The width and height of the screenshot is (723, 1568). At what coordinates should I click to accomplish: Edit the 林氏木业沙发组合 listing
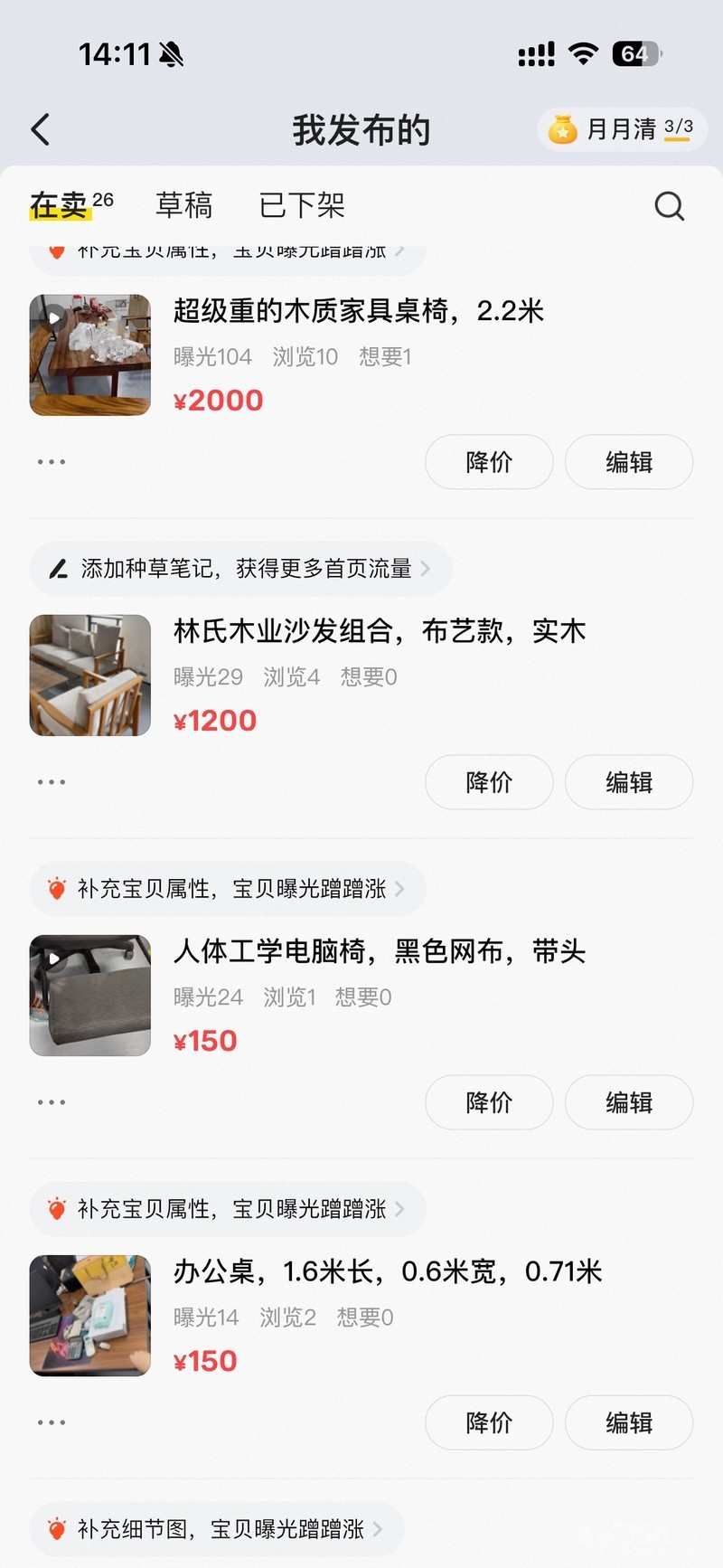(629, 782)
